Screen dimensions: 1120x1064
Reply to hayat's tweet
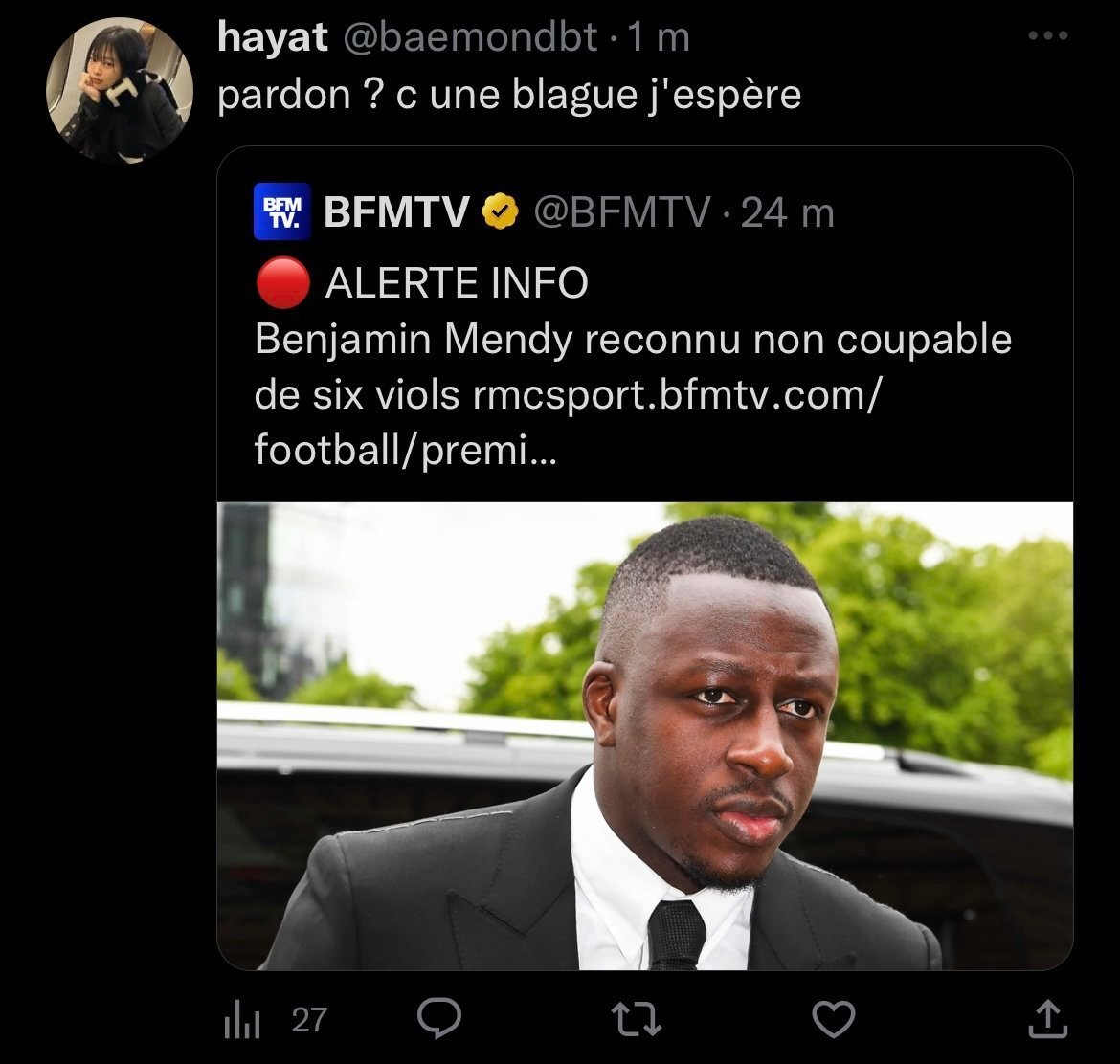(x=441, y=1020)
